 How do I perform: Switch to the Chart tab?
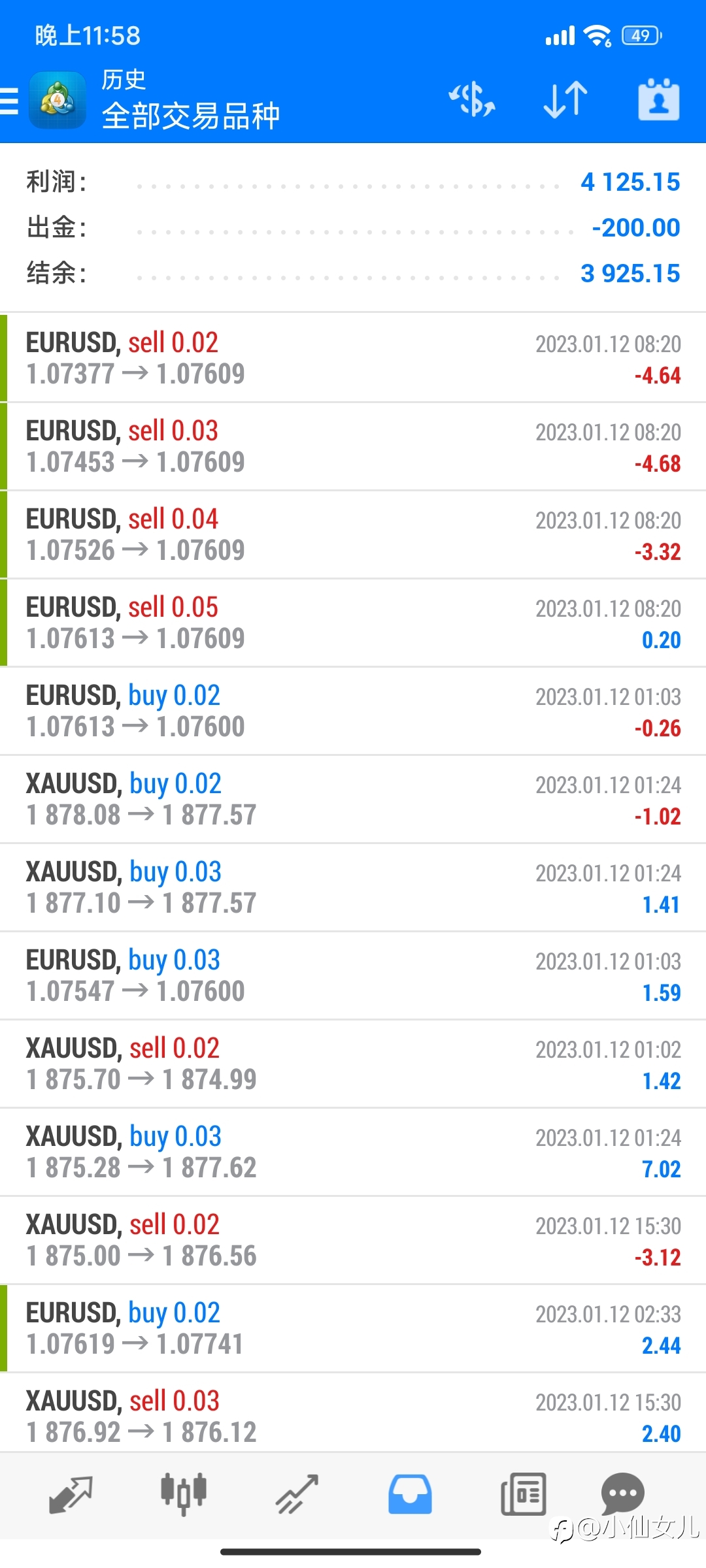point(184,1494)
